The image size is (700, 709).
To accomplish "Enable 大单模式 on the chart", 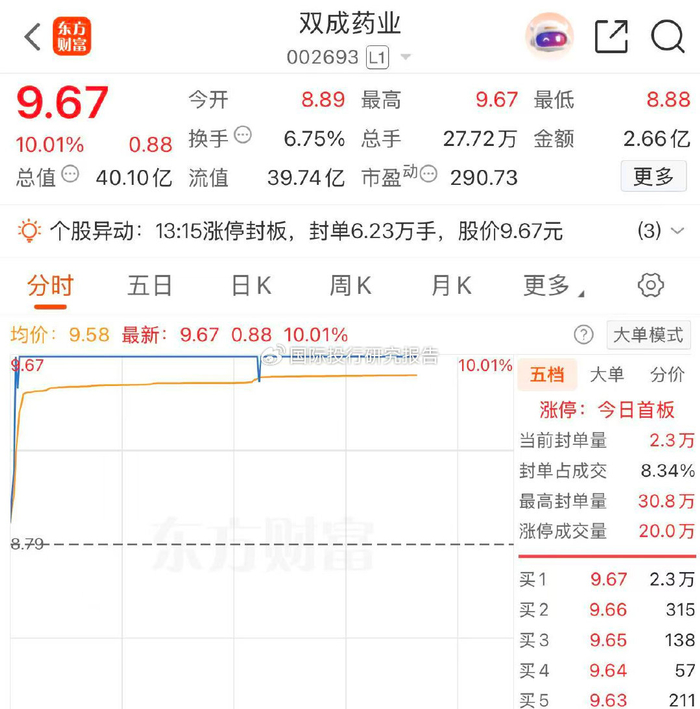I will (648, 335).
